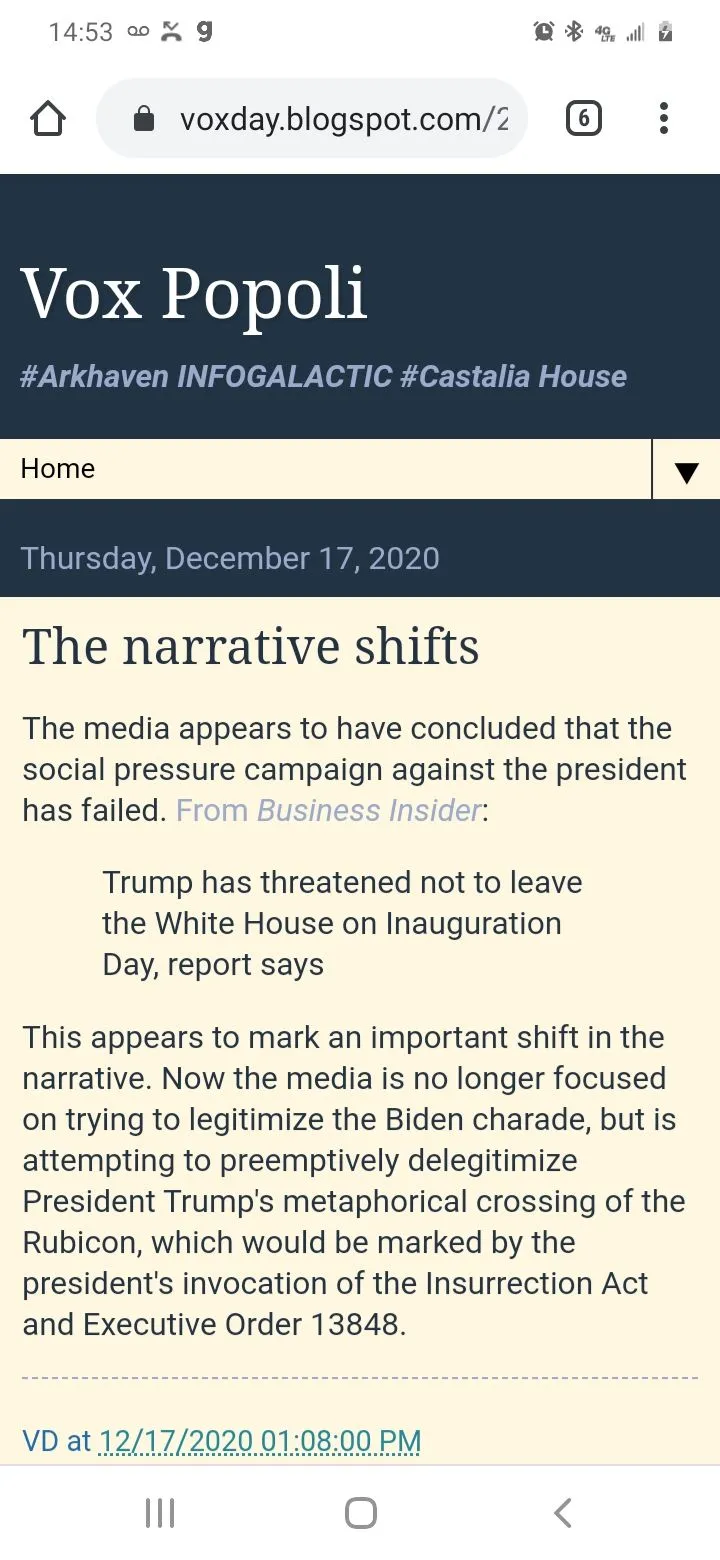720x1560 pixels.
Task: Expand the Home page dropdown arrow
Action: point(686,471)
